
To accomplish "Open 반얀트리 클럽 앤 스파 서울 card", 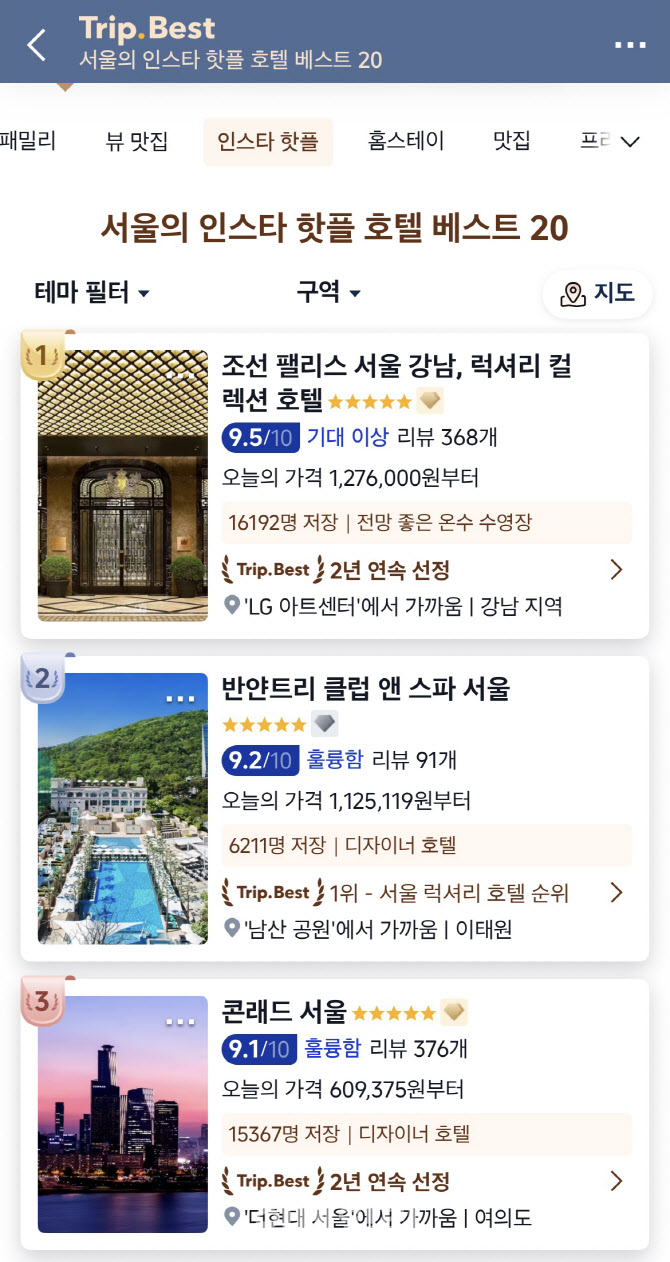I will 365,688.
